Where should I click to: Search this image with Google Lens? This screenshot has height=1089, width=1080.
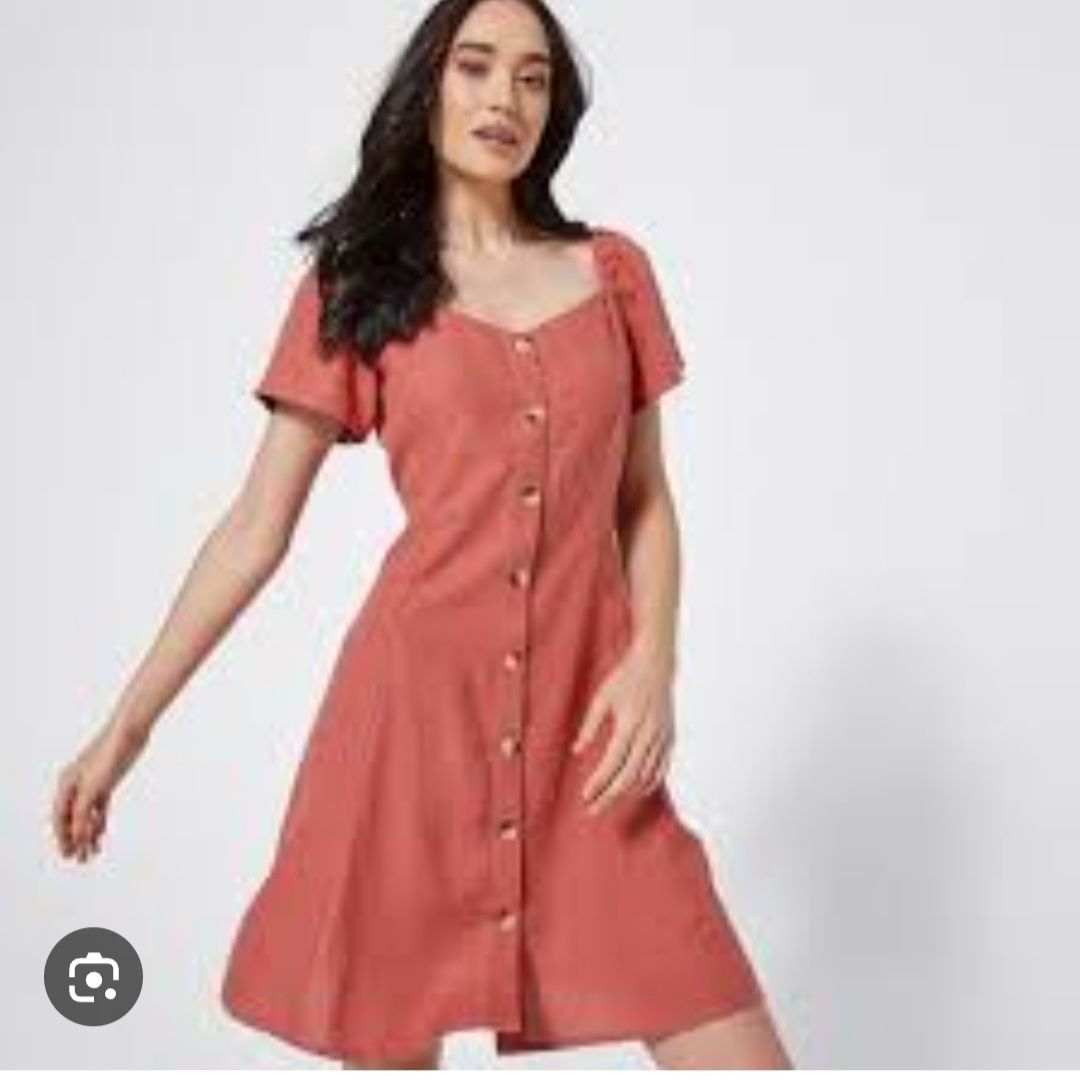[x=93, y=976]
